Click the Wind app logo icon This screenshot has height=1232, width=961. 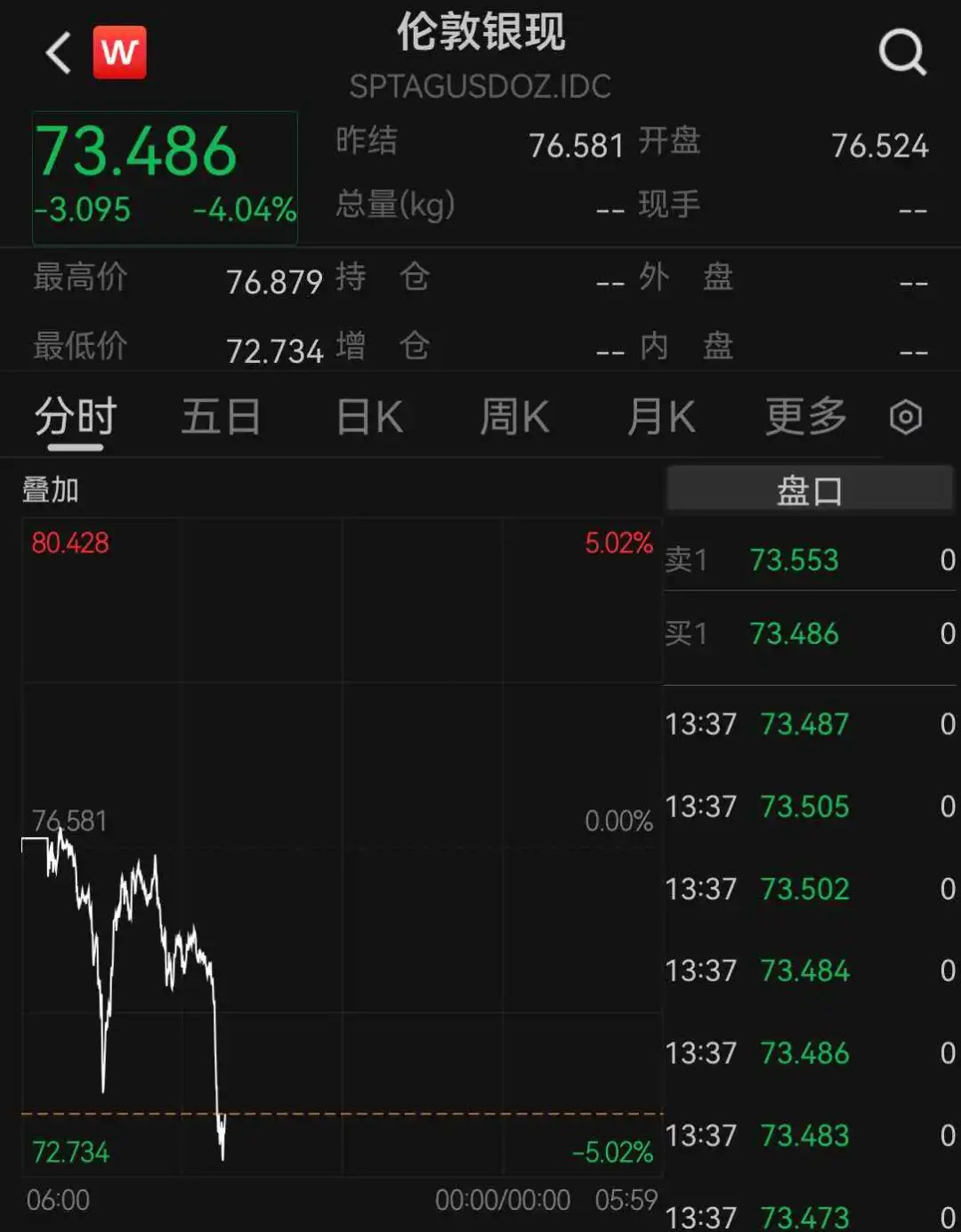click(x=120, y=52)
